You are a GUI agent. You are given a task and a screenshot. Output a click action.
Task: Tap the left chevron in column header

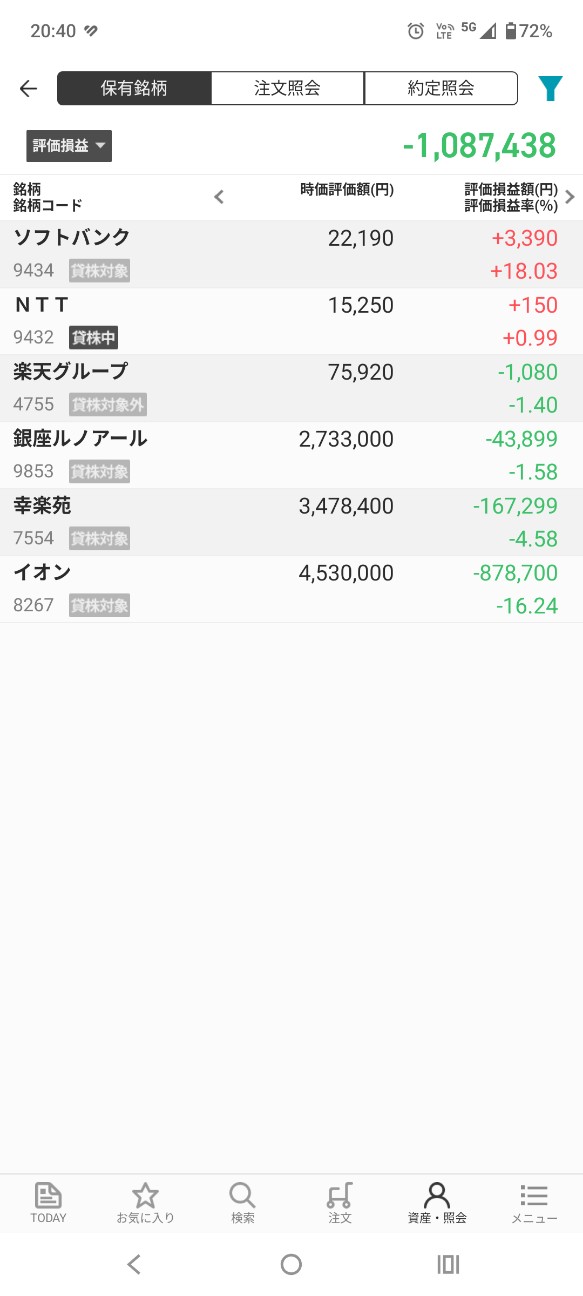tap(219, 197)
